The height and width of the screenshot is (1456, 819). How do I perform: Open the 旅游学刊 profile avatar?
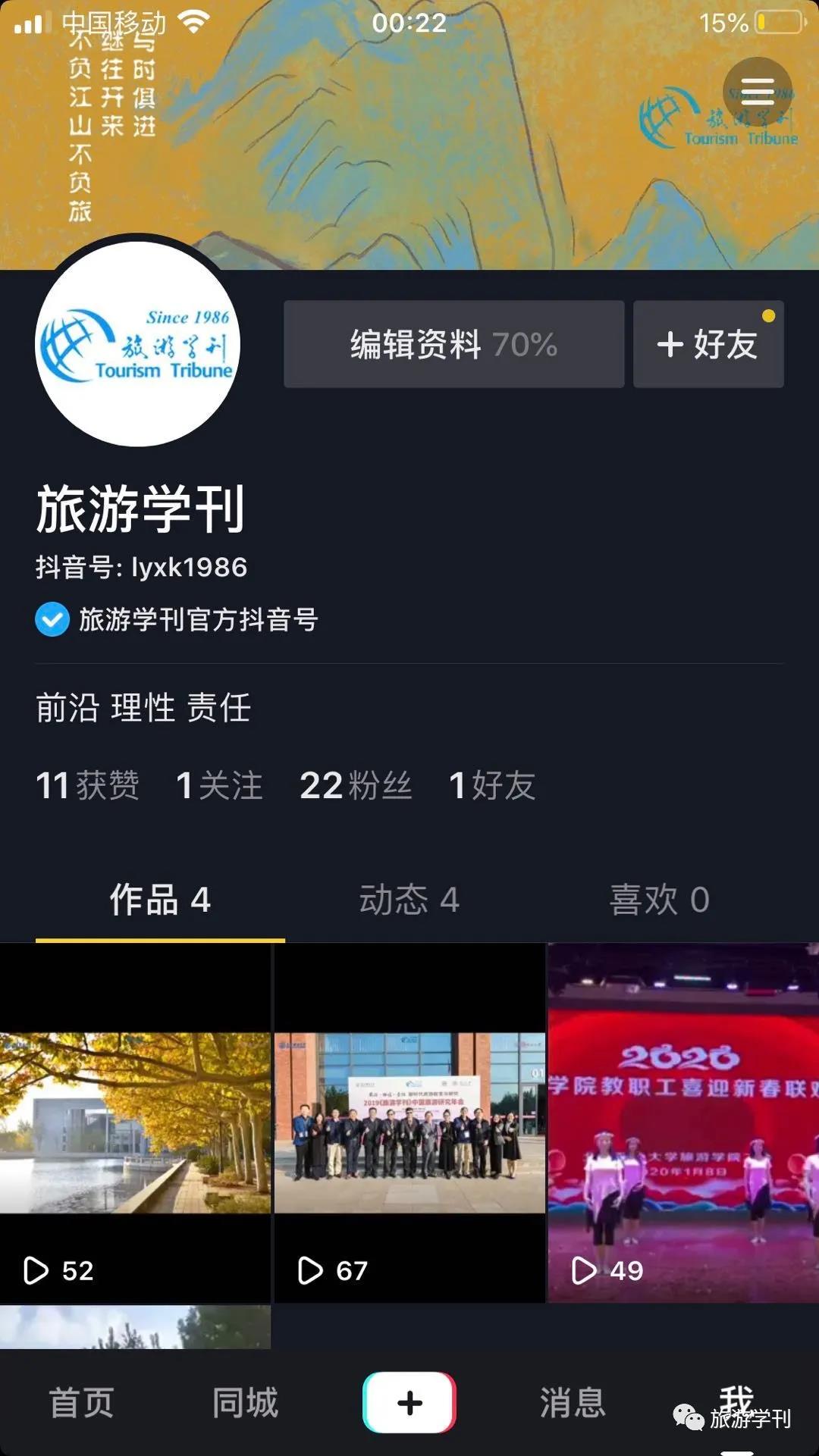pos(138,344)
